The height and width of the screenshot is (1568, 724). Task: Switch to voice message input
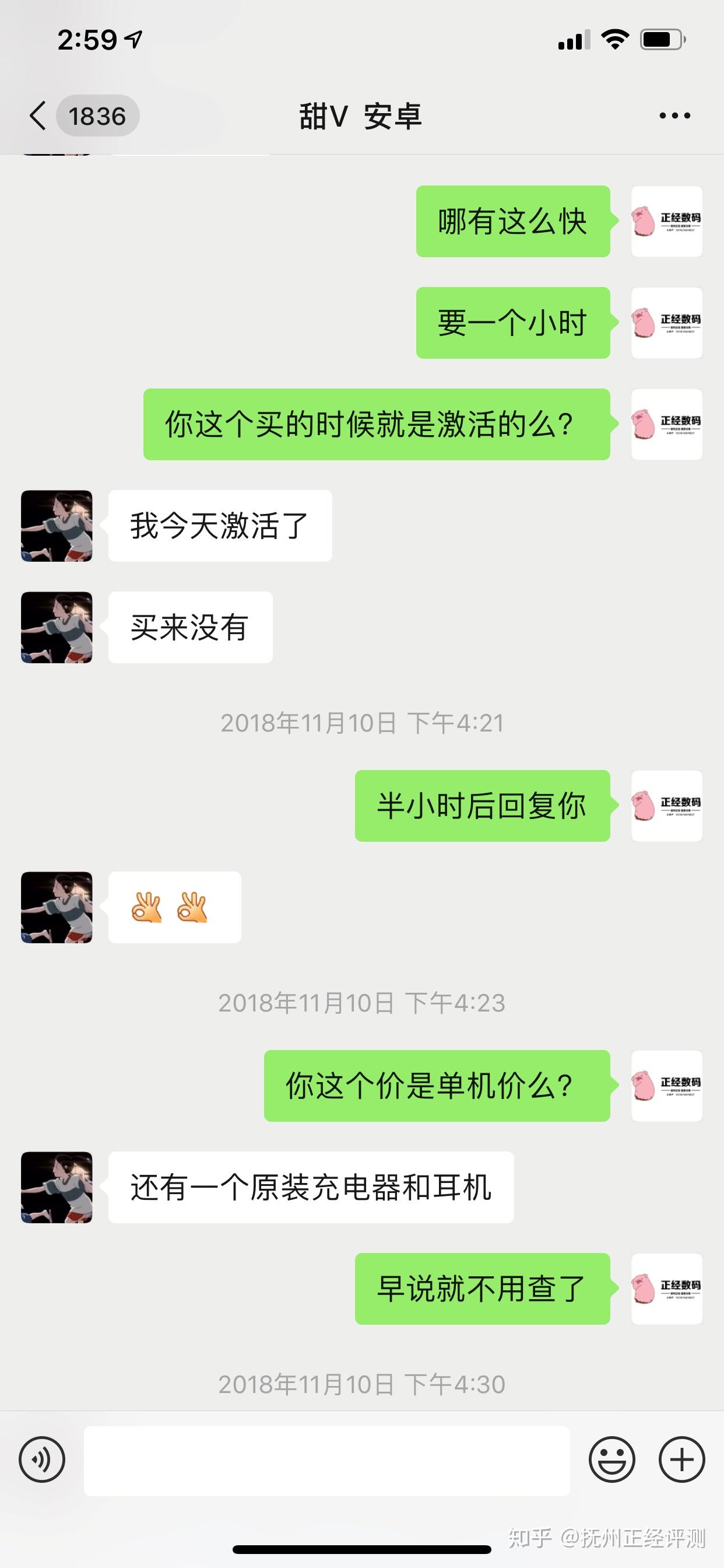(42, 1459)
